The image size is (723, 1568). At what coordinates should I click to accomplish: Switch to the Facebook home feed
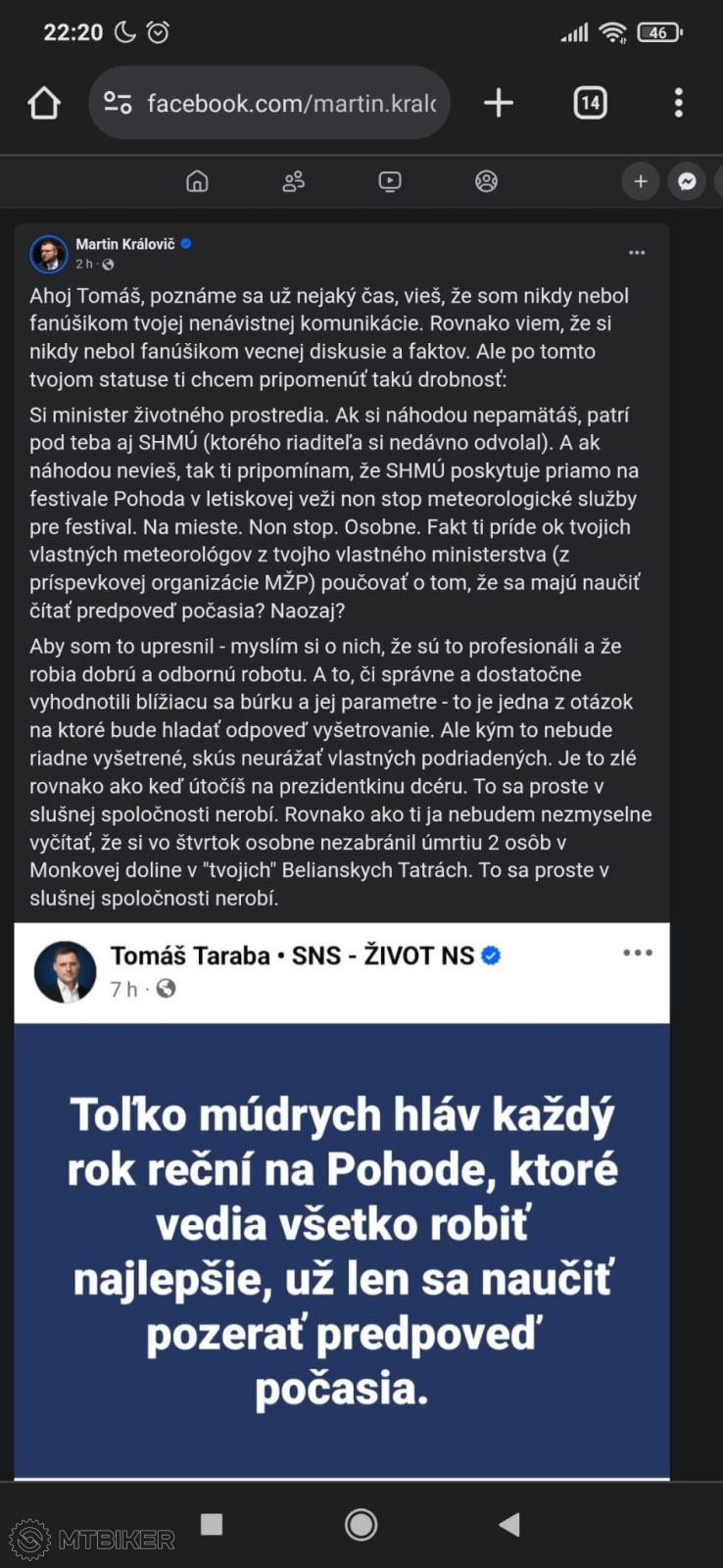197,181
